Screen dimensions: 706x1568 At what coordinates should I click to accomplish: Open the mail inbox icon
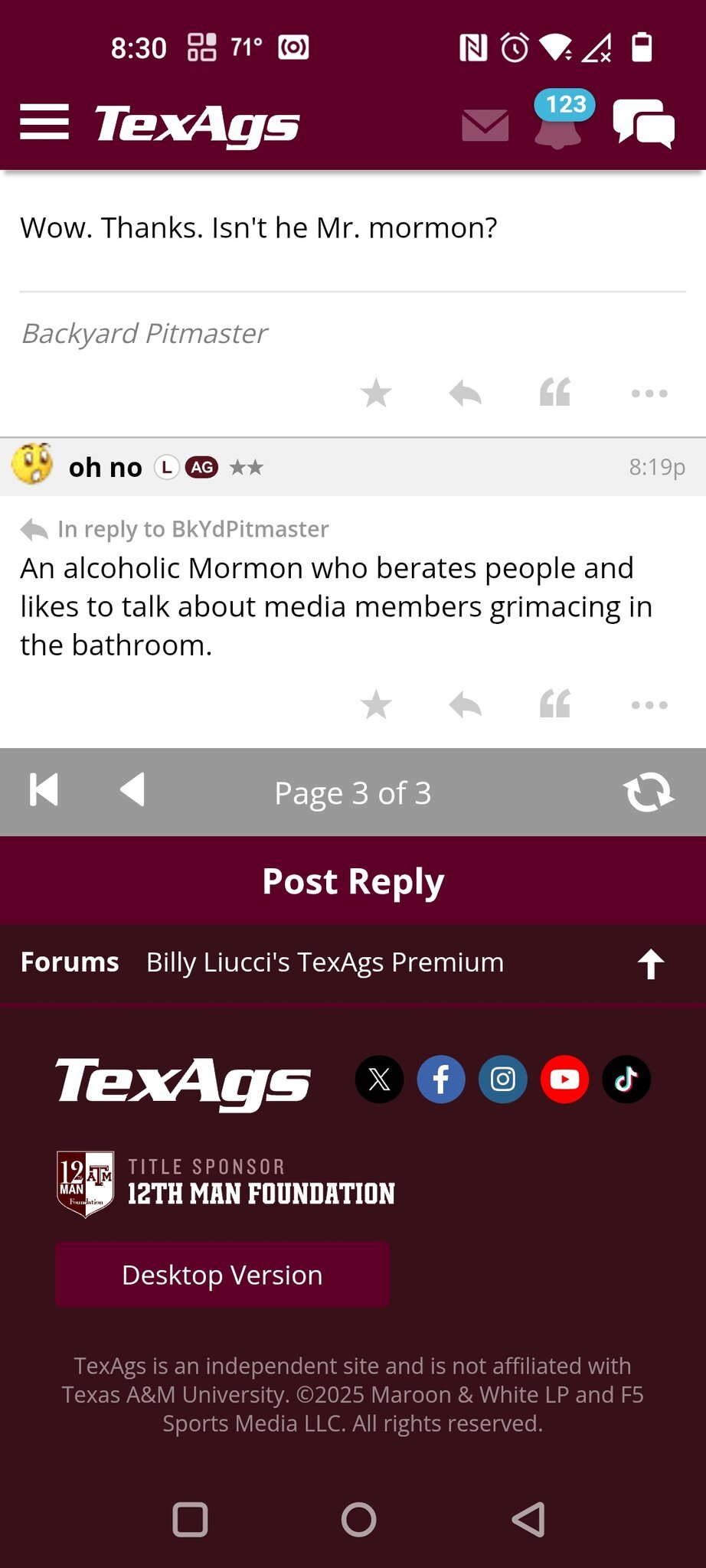tap(485, 126)
